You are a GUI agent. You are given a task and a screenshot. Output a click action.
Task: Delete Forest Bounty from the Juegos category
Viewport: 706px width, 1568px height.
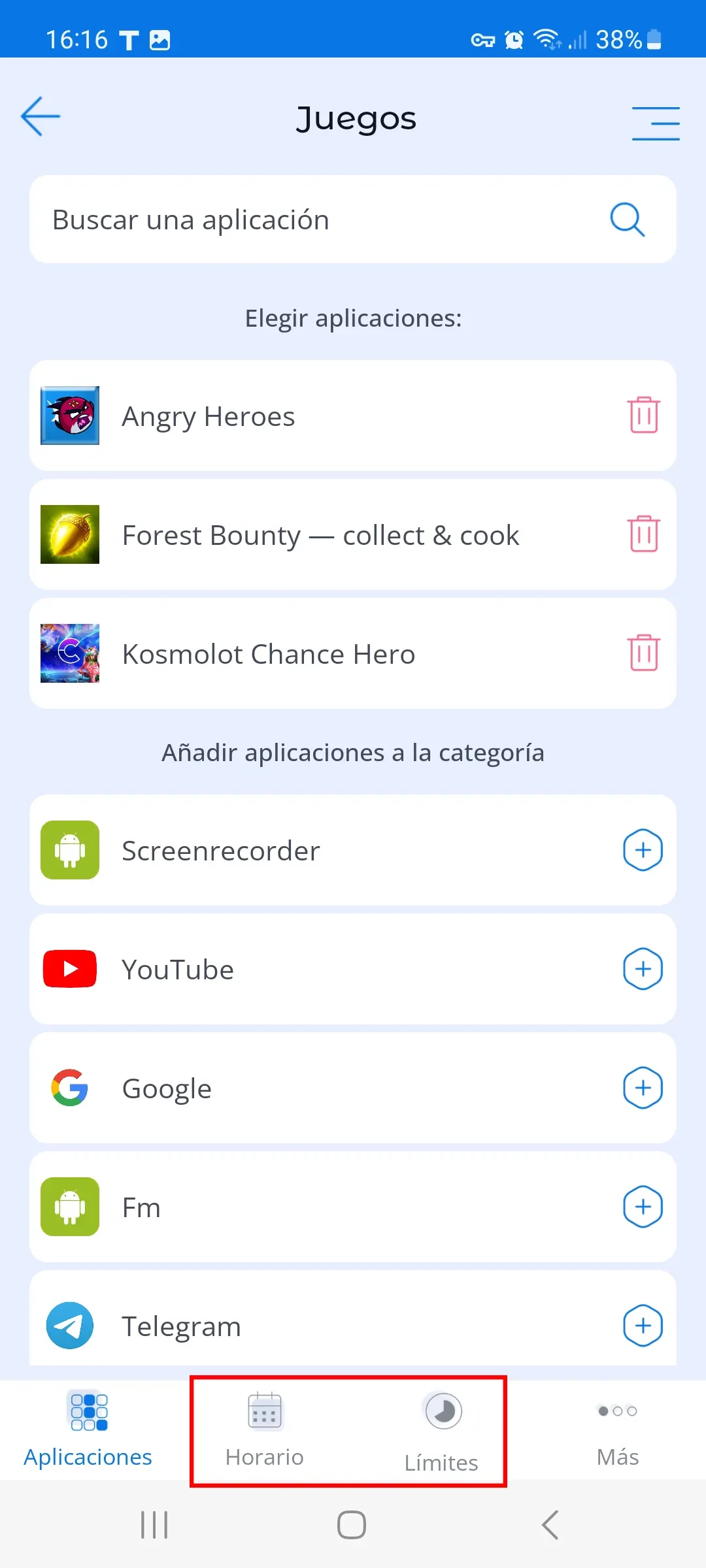(643, 534)
